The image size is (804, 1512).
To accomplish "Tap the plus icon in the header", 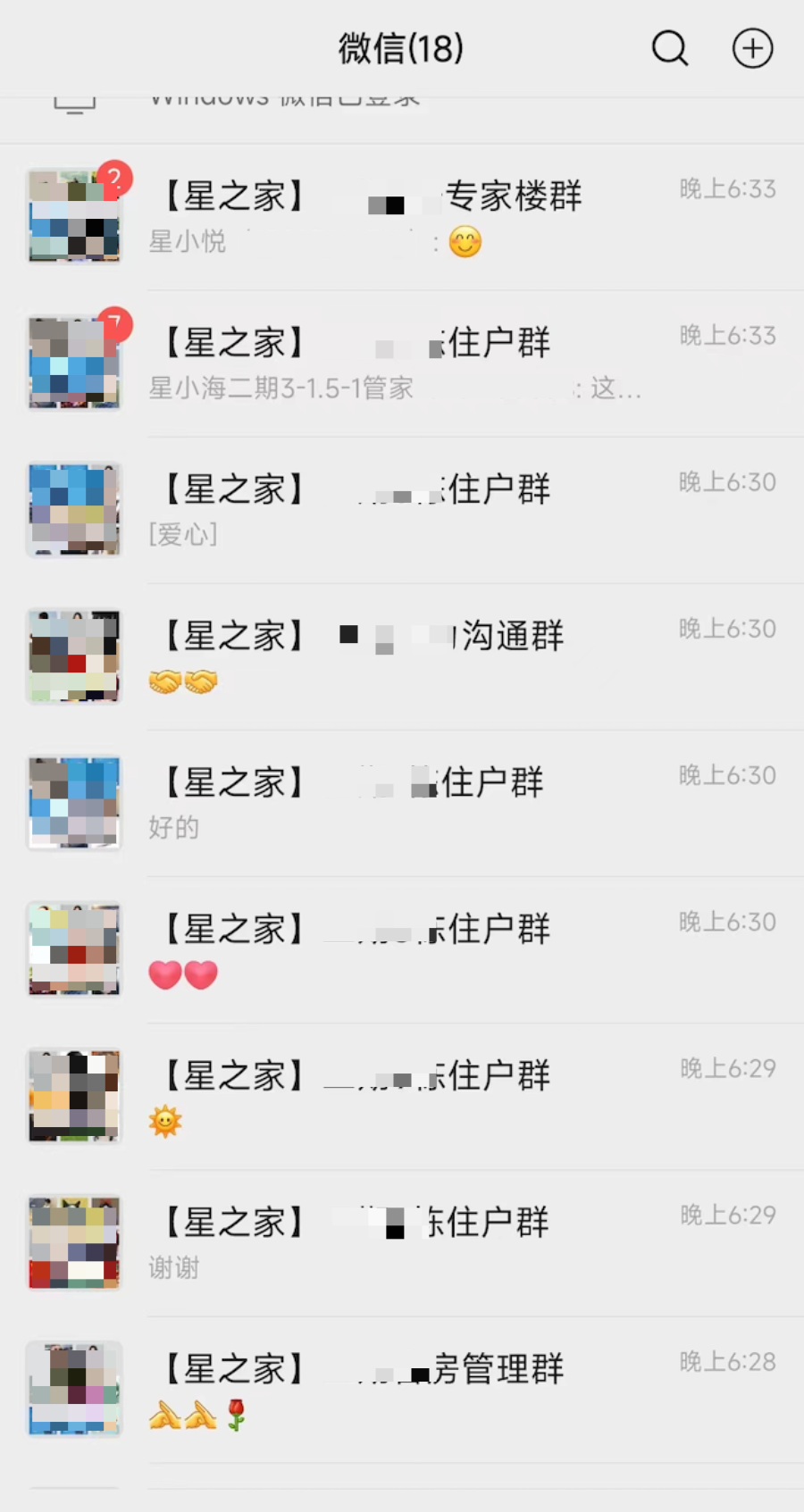I will [x=752, y=48].
